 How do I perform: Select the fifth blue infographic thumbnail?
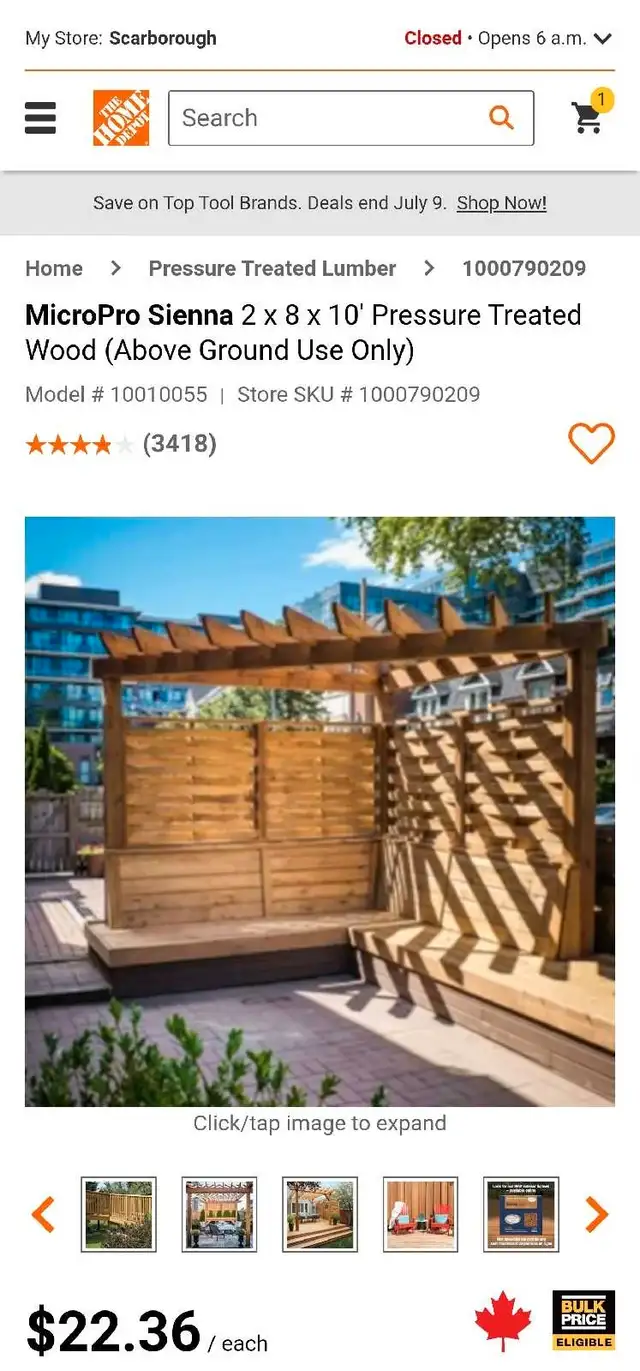click(521, 1214)
